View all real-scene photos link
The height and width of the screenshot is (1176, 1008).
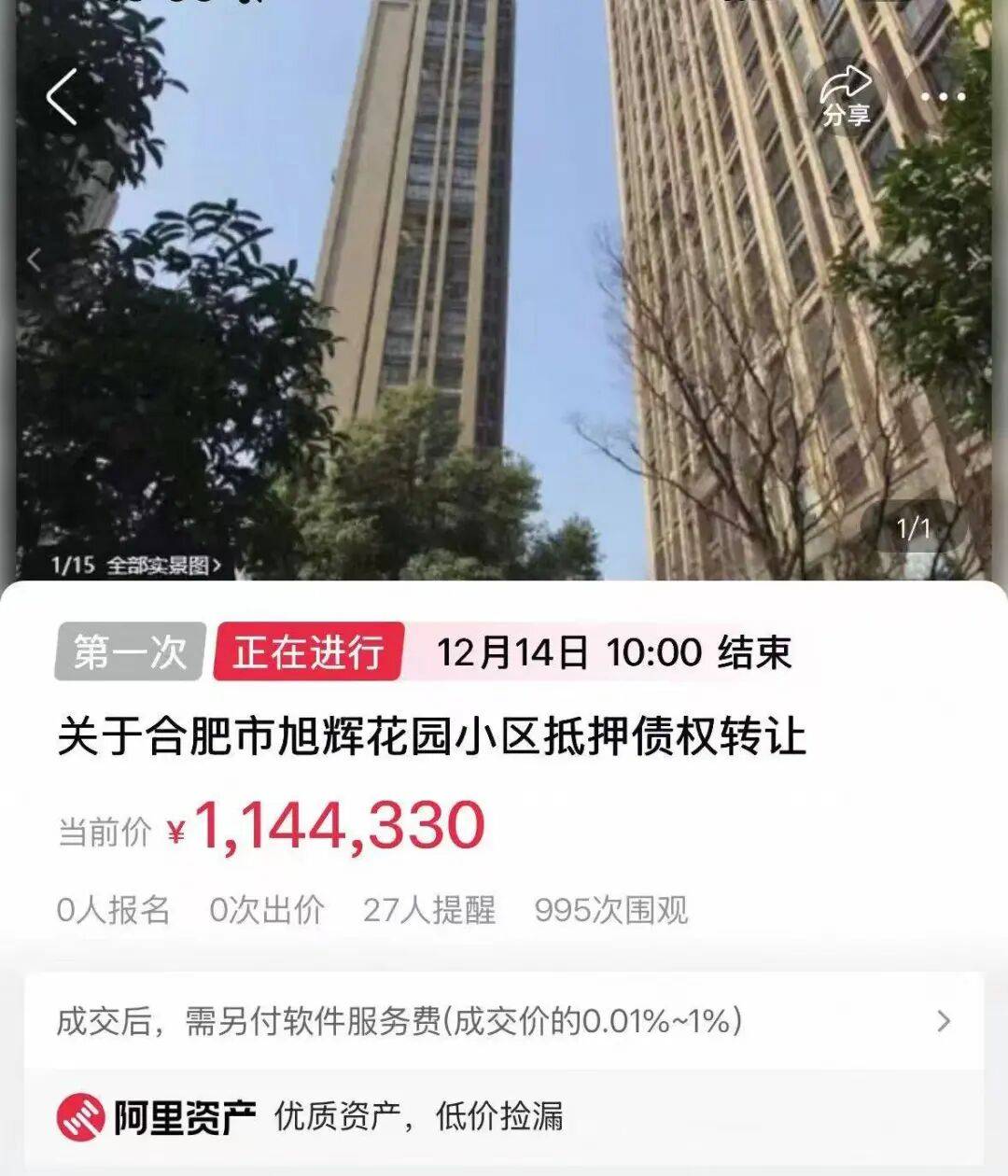click(x=136, y=565)
